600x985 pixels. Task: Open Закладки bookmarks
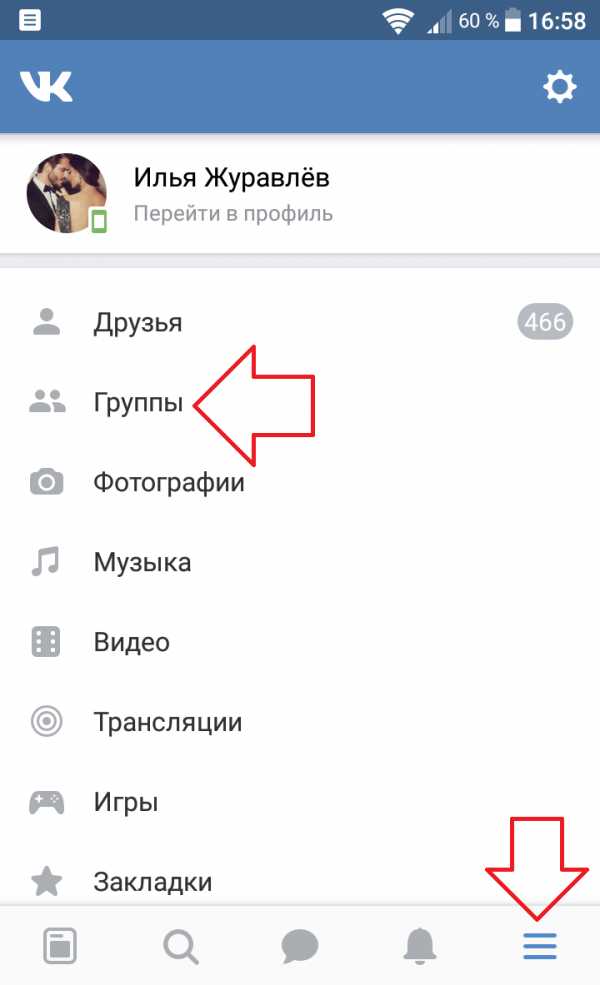coord(152,882)
